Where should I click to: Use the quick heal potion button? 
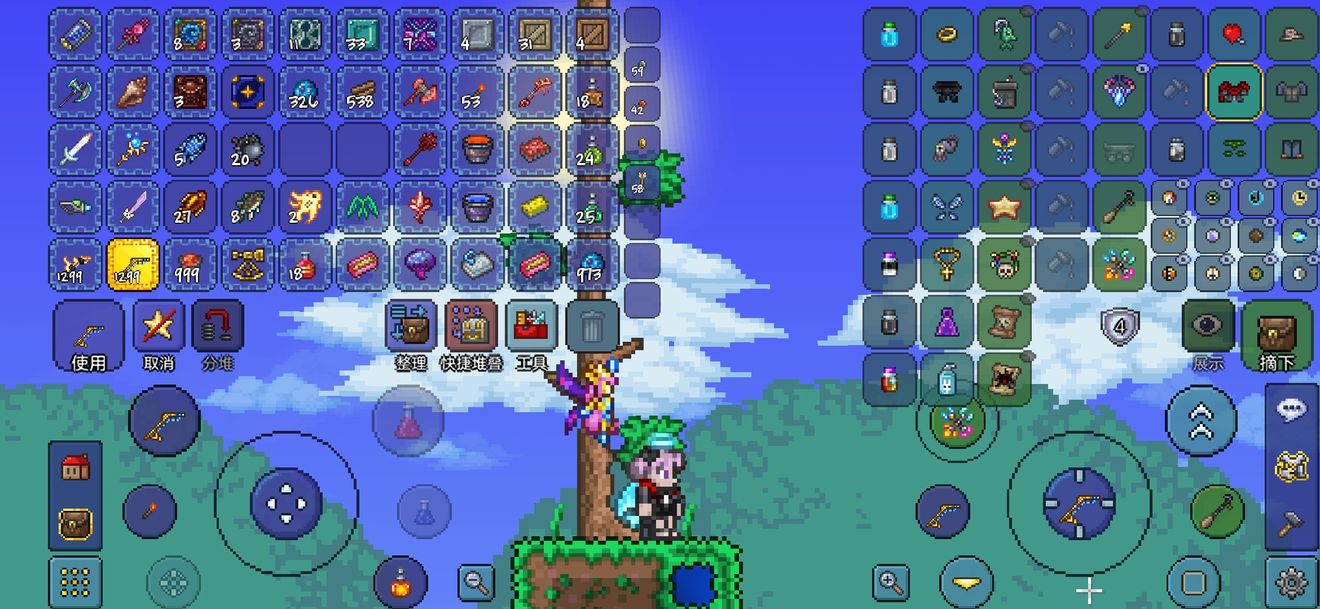[x=401, y=581]
